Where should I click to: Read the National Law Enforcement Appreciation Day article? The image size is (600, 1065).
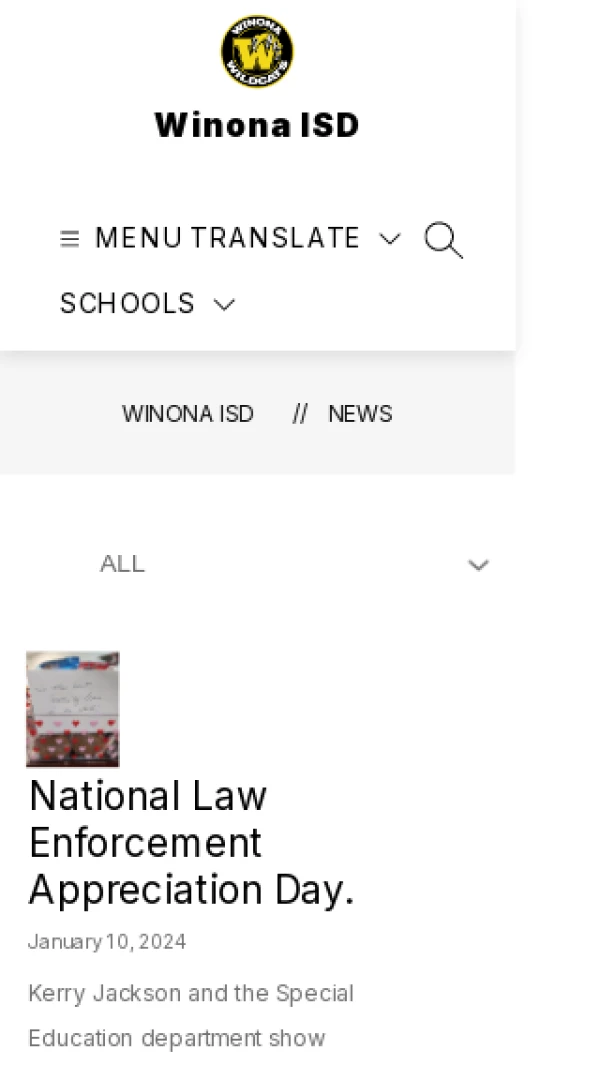point(190,842)
